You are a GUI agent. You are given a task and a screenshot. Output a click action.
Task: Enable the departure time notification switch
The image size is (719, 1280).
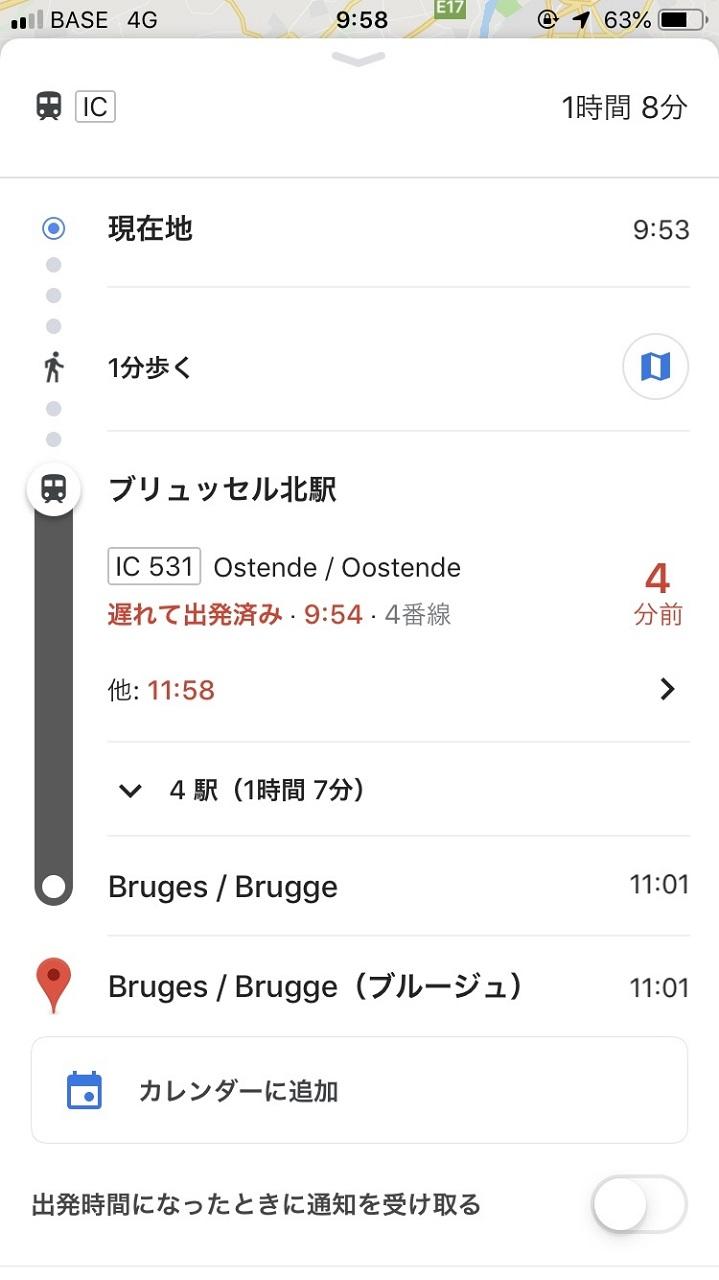(638, 1204)
